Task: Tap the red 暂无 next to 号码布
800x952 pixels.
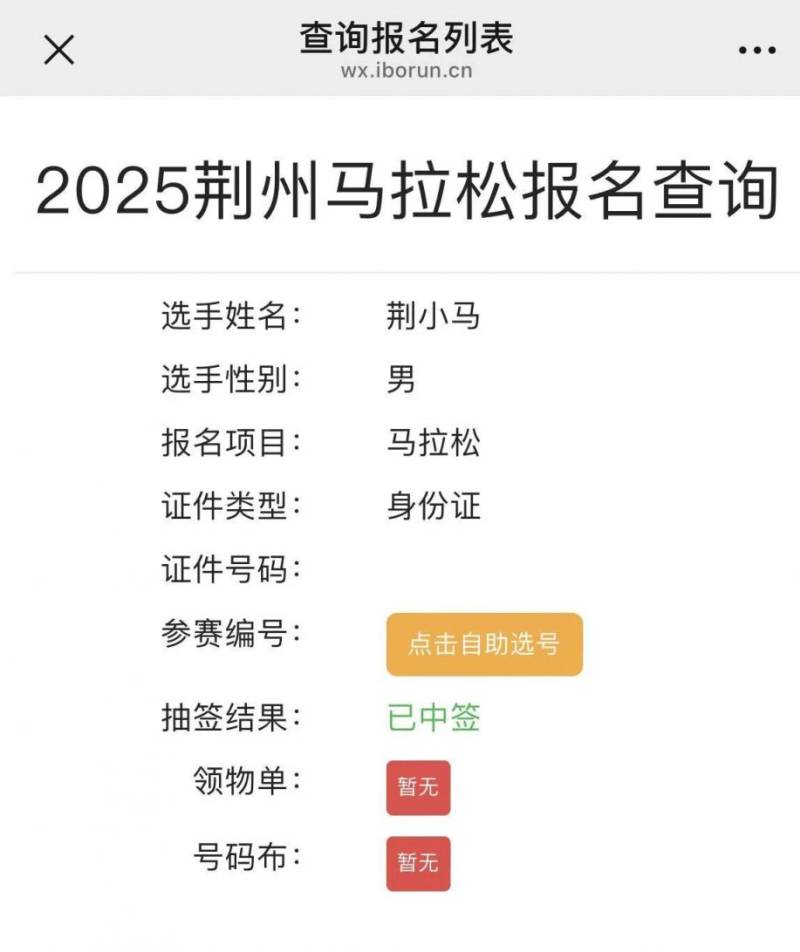Action: click(418, 863)
